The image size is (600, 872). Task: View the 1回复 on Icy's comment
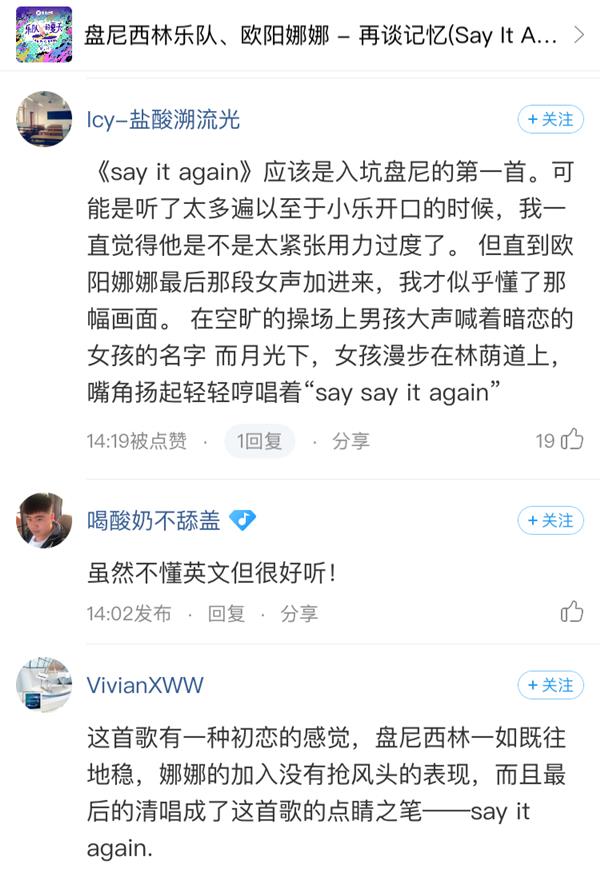259,440
